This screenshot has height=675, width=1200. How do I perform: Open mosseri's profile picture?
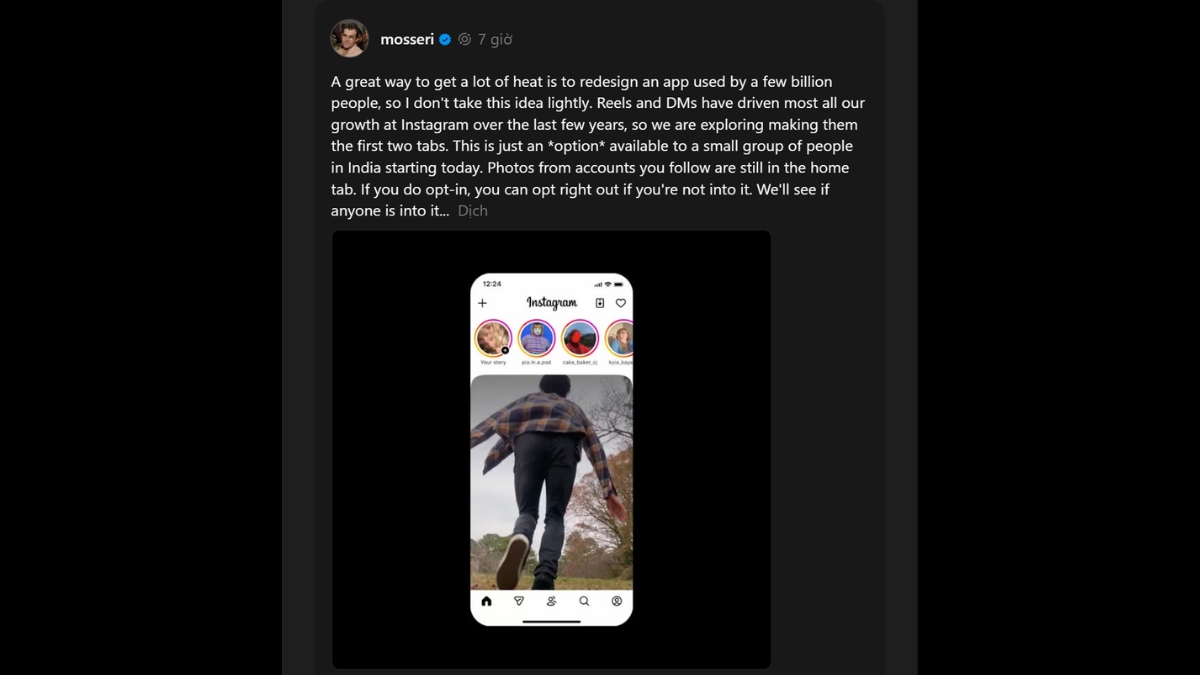349,39
